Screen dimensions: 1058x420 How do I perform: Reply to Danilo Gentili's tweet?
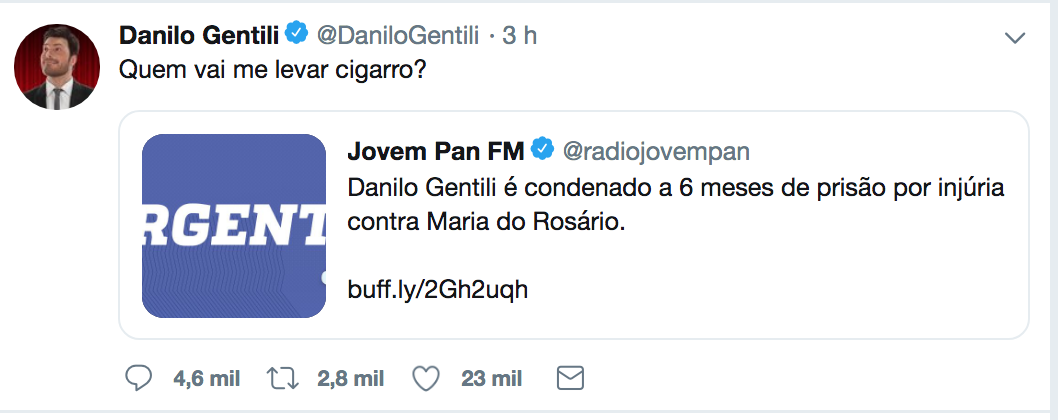point(138,379)
